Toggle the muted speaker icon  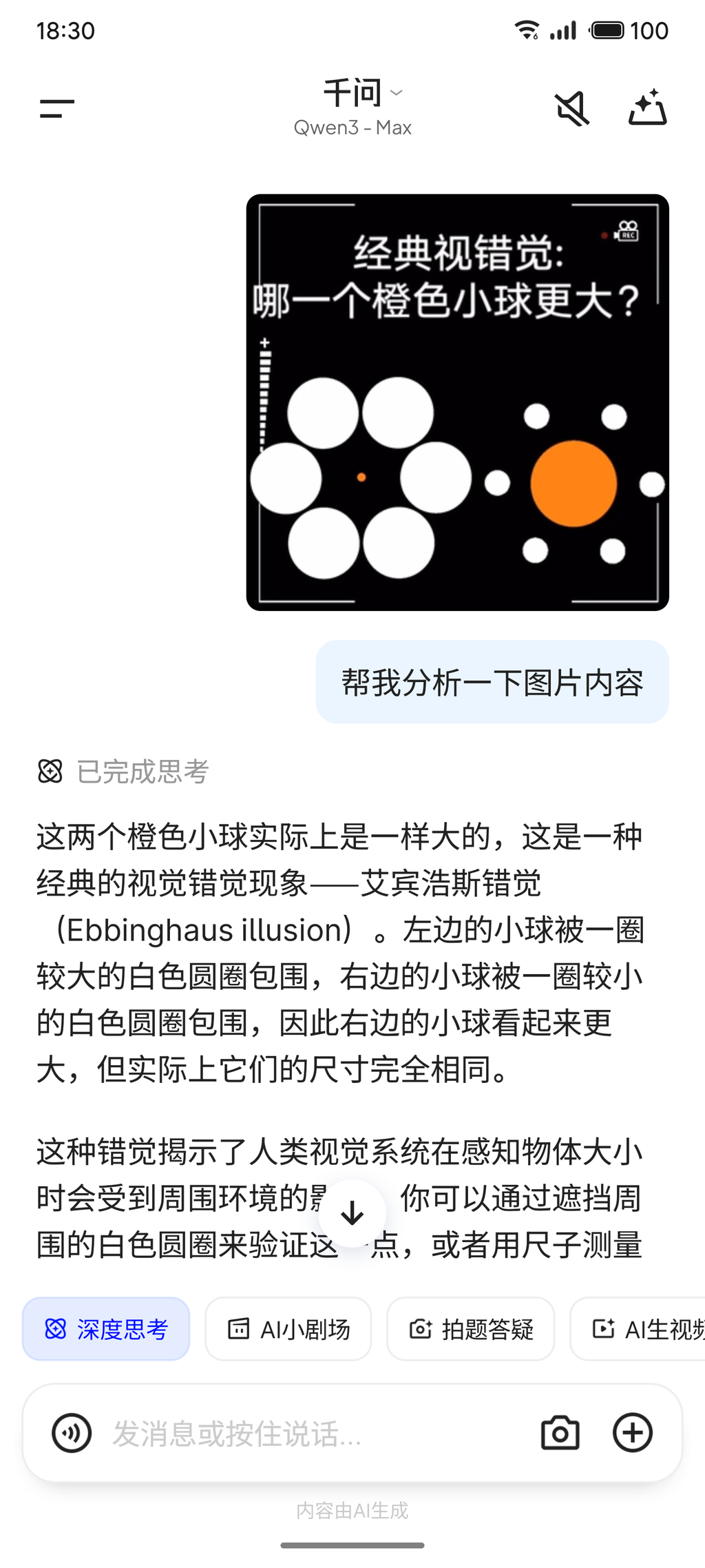pyautogui.click(x=572, y=108)
